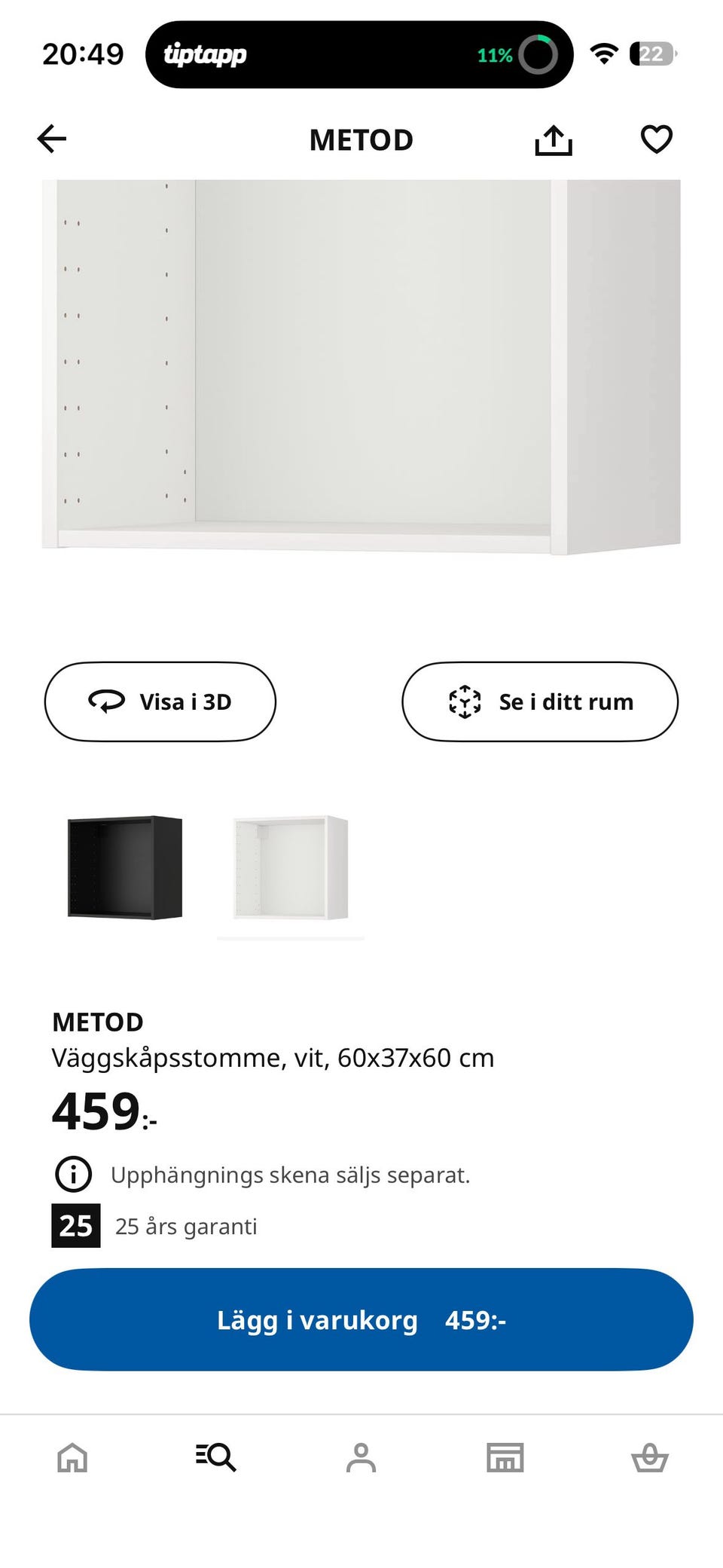723x1568 pixels.
Task: Tap the METOD title in the header
Action: click(361, 139)
